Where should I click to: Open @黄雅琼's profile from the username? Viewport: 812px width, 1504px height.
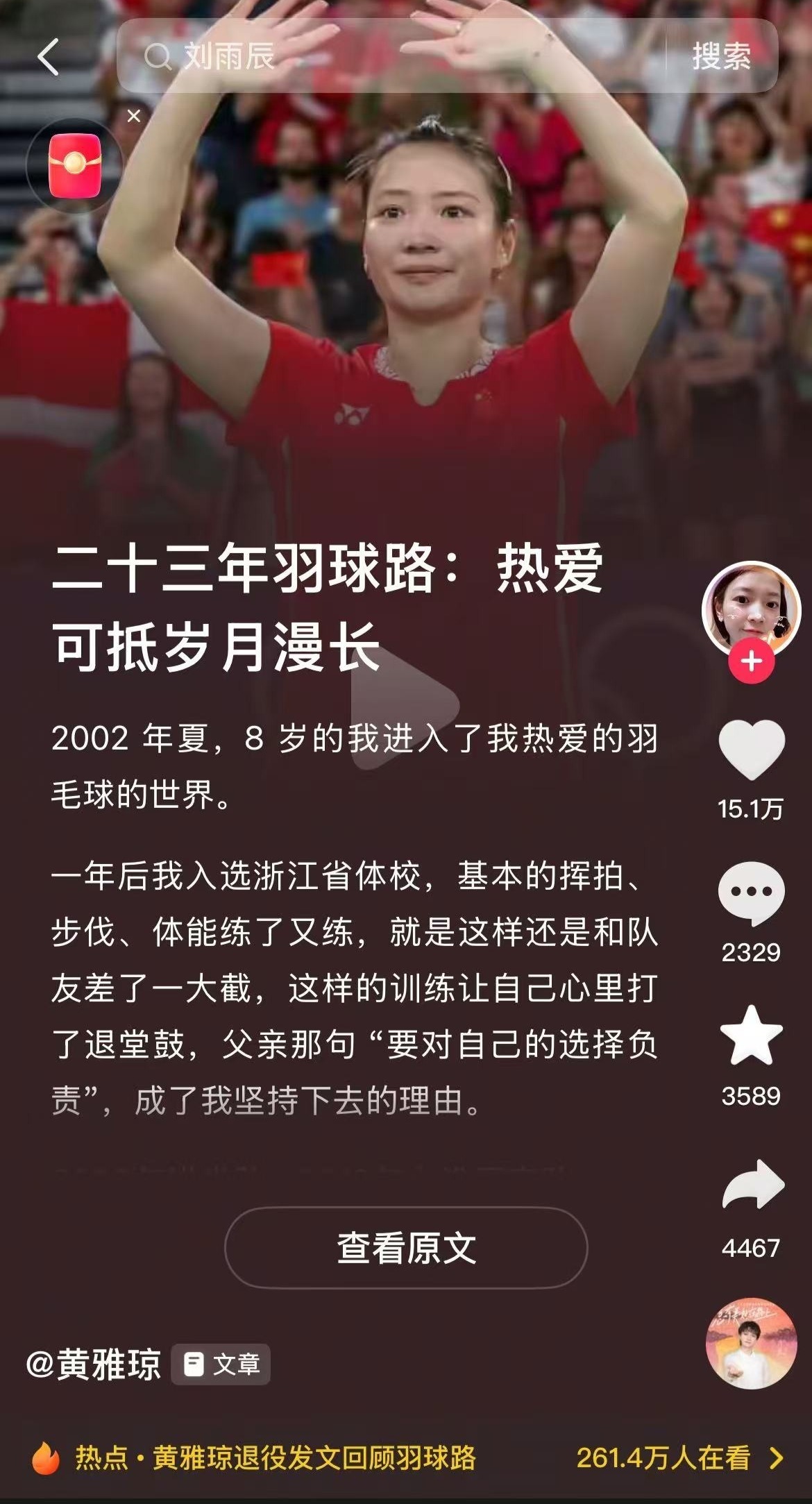tap(94, 1364)
